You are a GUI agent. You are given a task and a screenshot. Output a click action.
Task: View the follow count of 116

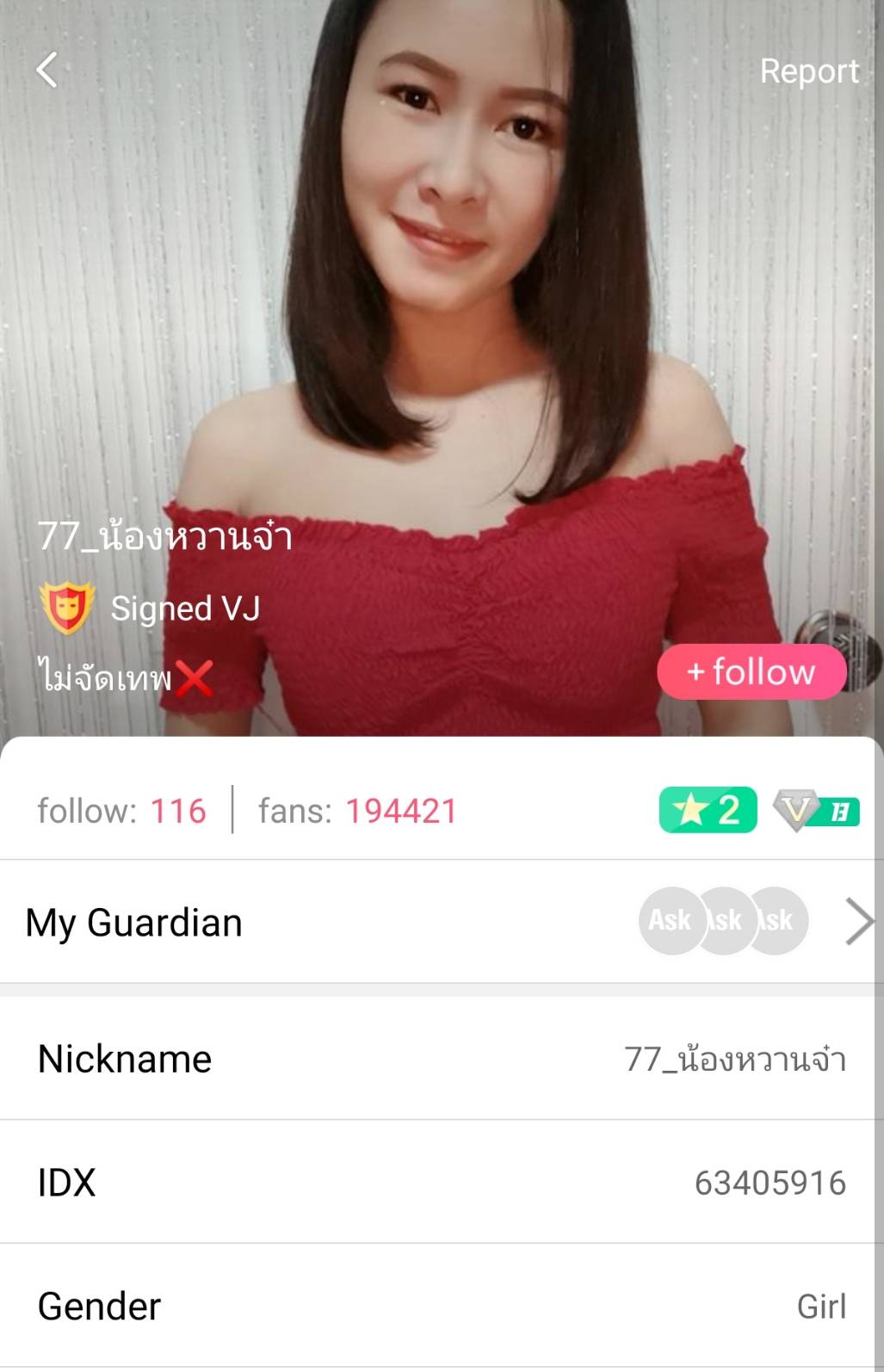[121, 811]
